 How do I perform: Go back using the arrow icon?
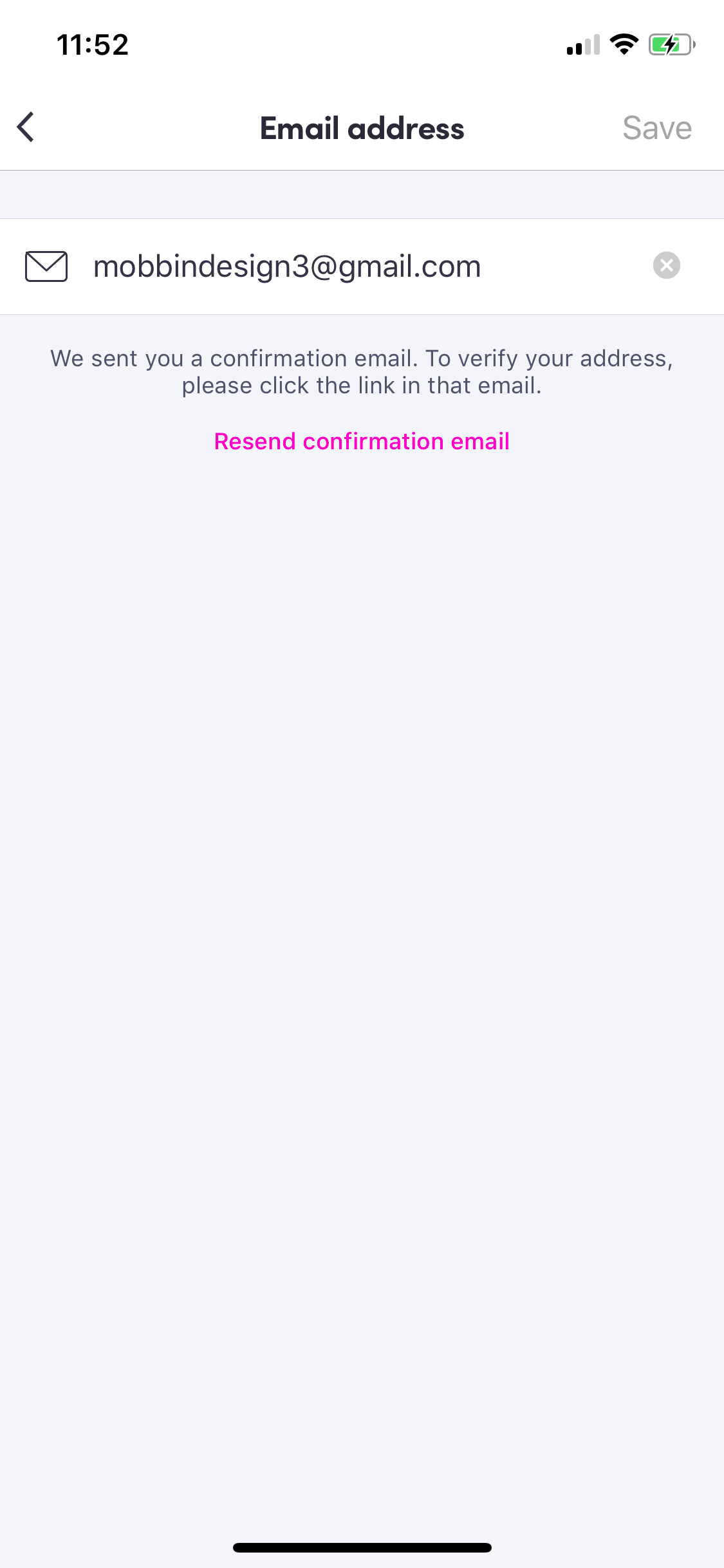pos(26,127)
